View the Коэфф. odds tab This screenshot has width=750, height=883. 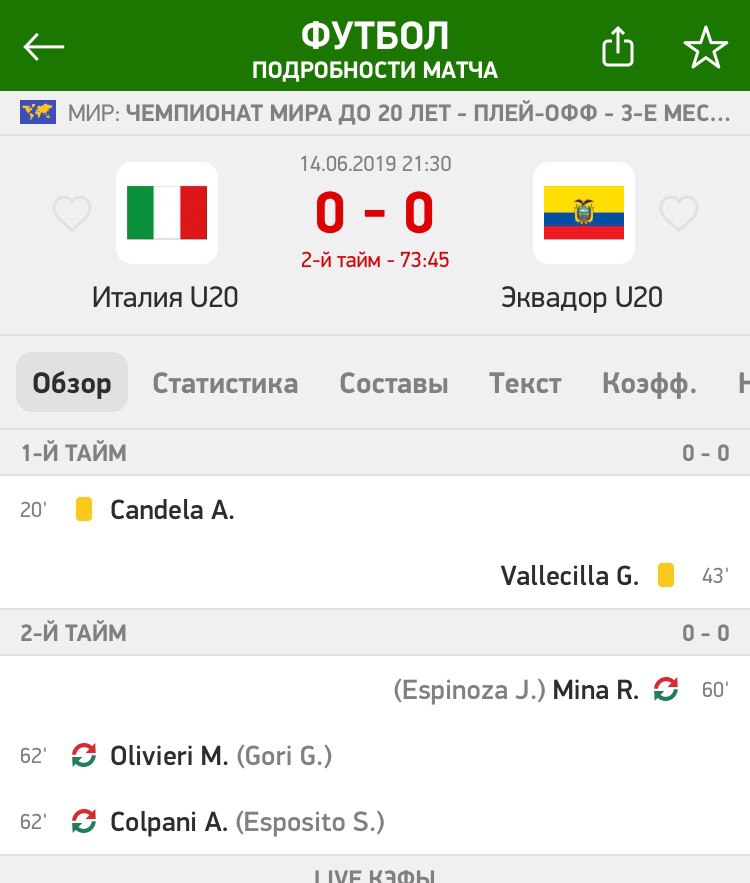point(649,383)
